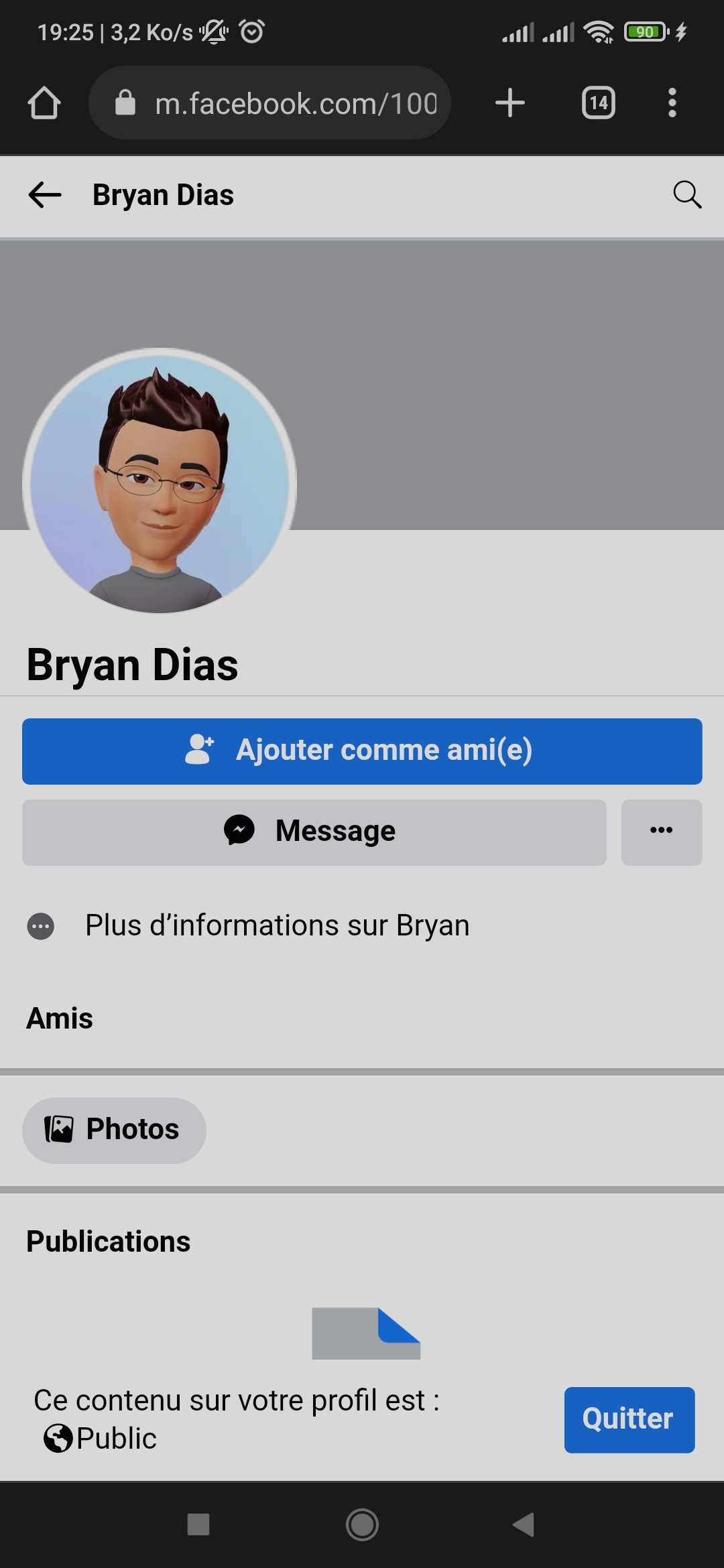Viewport: 724px width, 1568px height.
Task: Open the Photos chip
Action: (x=114, y=1130)
